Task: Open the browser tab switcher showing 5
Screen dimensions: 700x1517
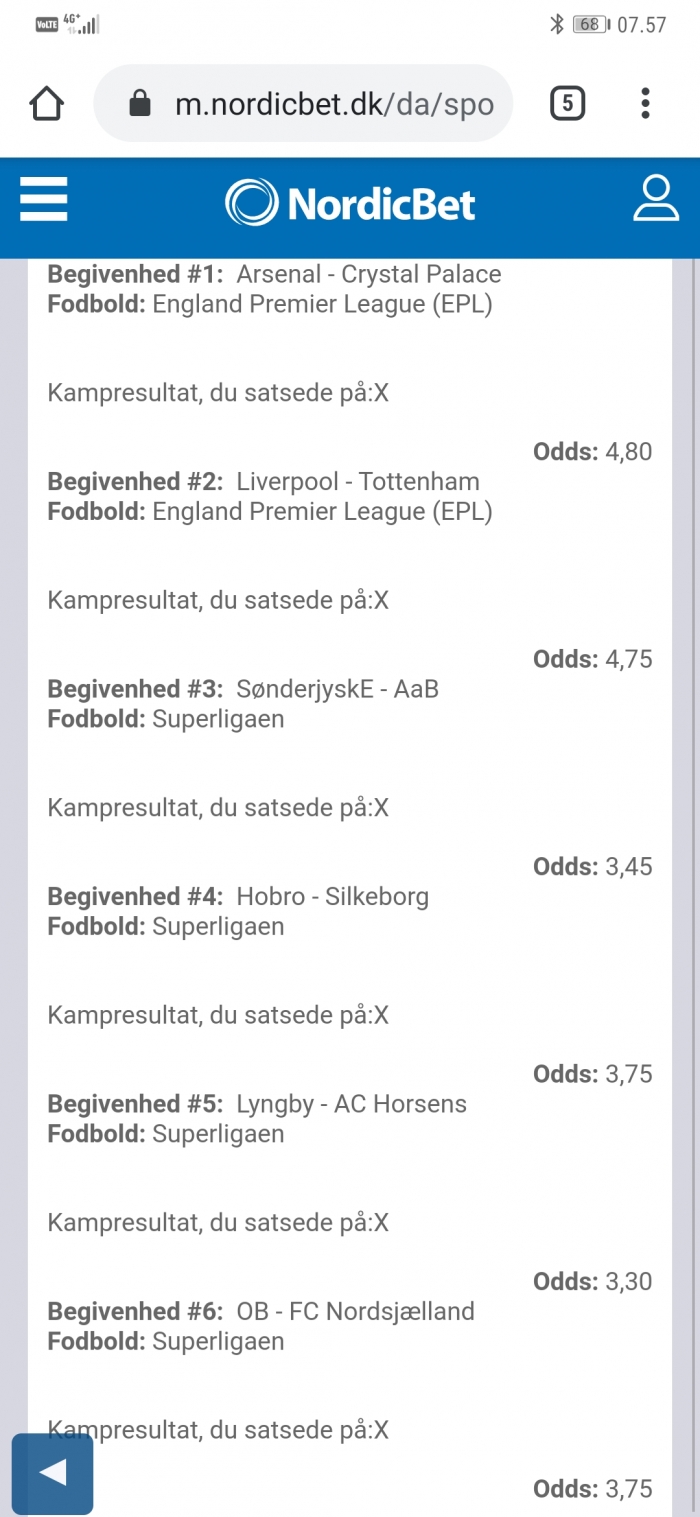Action: pyautogui.click(x=567, y=103)
